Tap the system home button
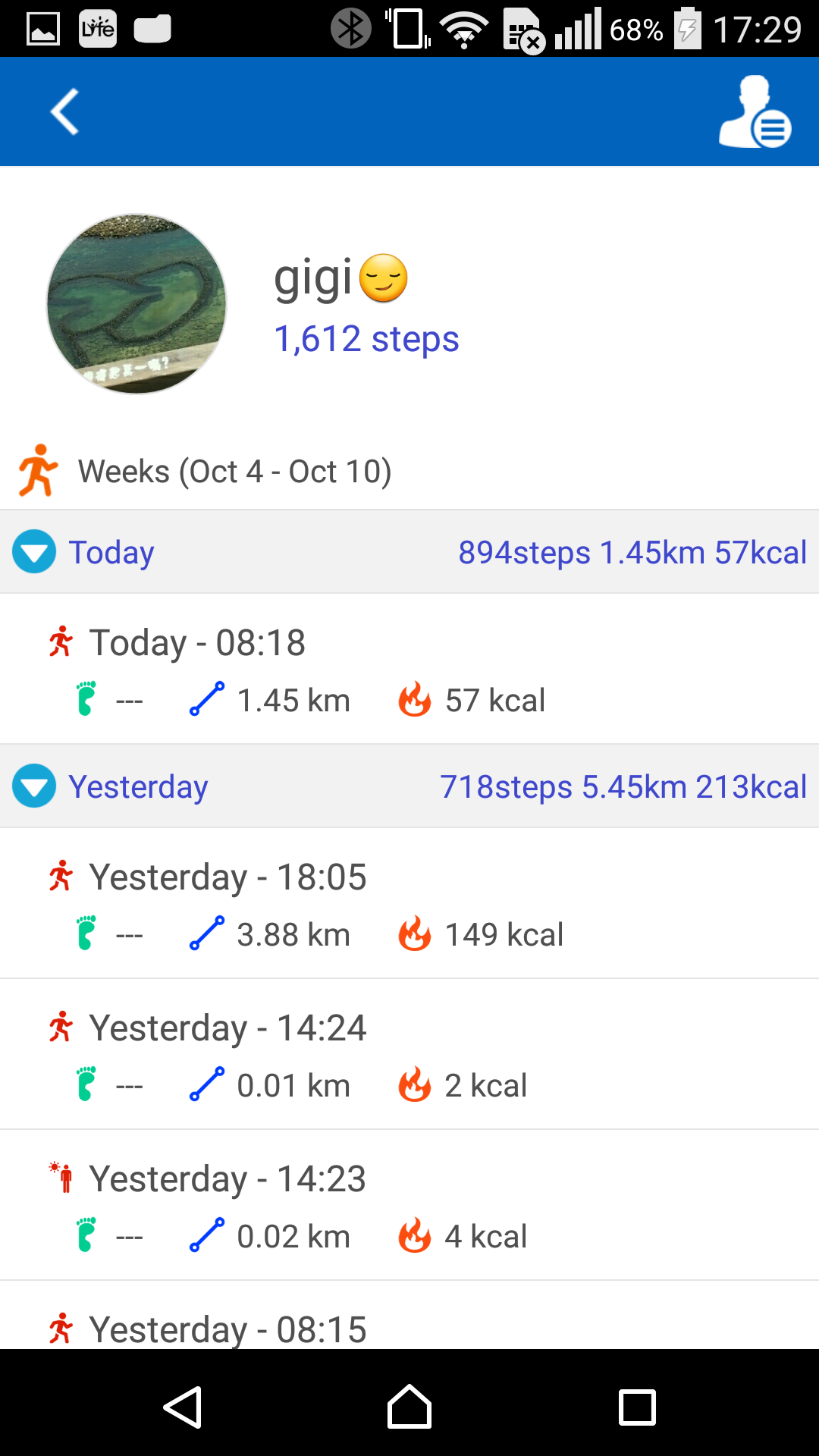Viewport: 819px width, 1456px height. point(409,1407)
